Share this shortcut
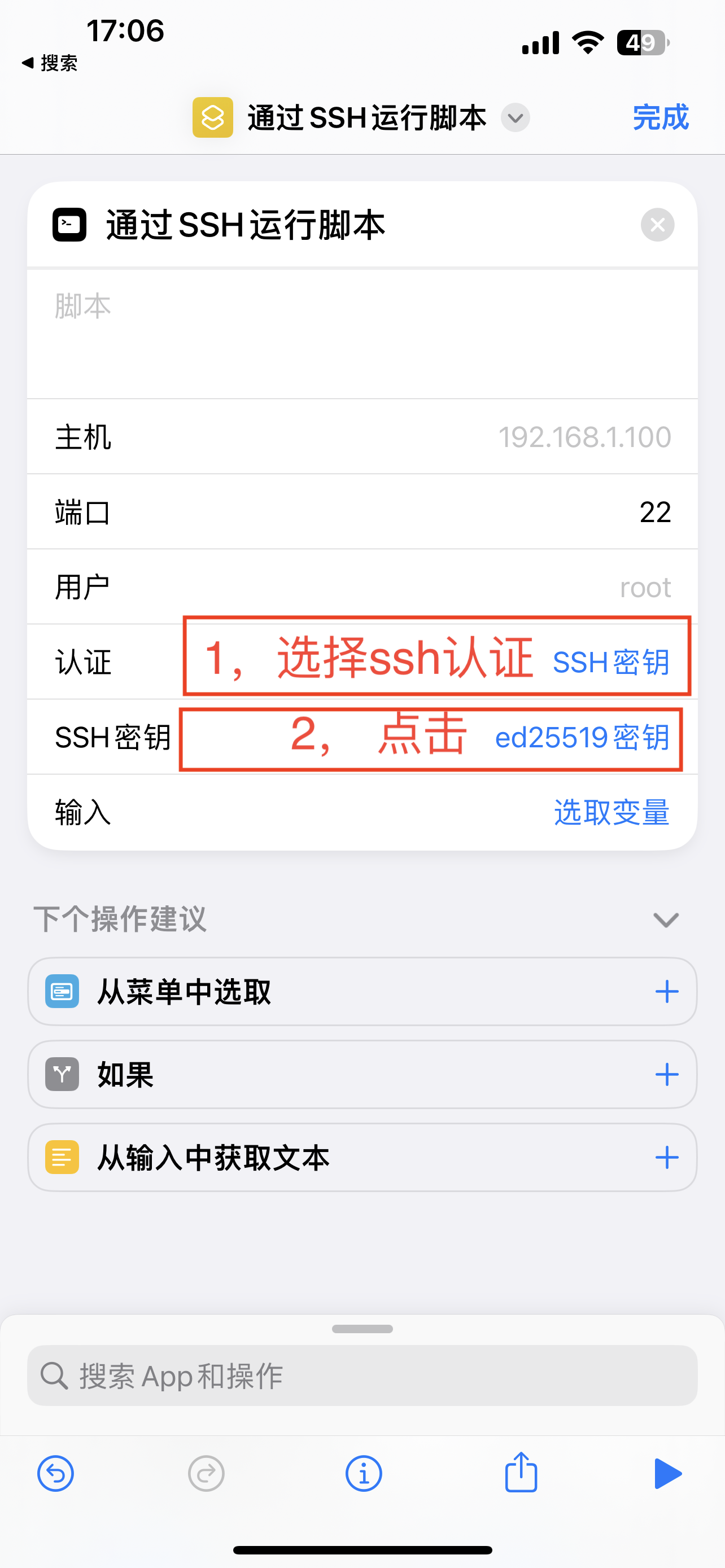This screenshot has height=1568, width=725. click(521, 1473)
